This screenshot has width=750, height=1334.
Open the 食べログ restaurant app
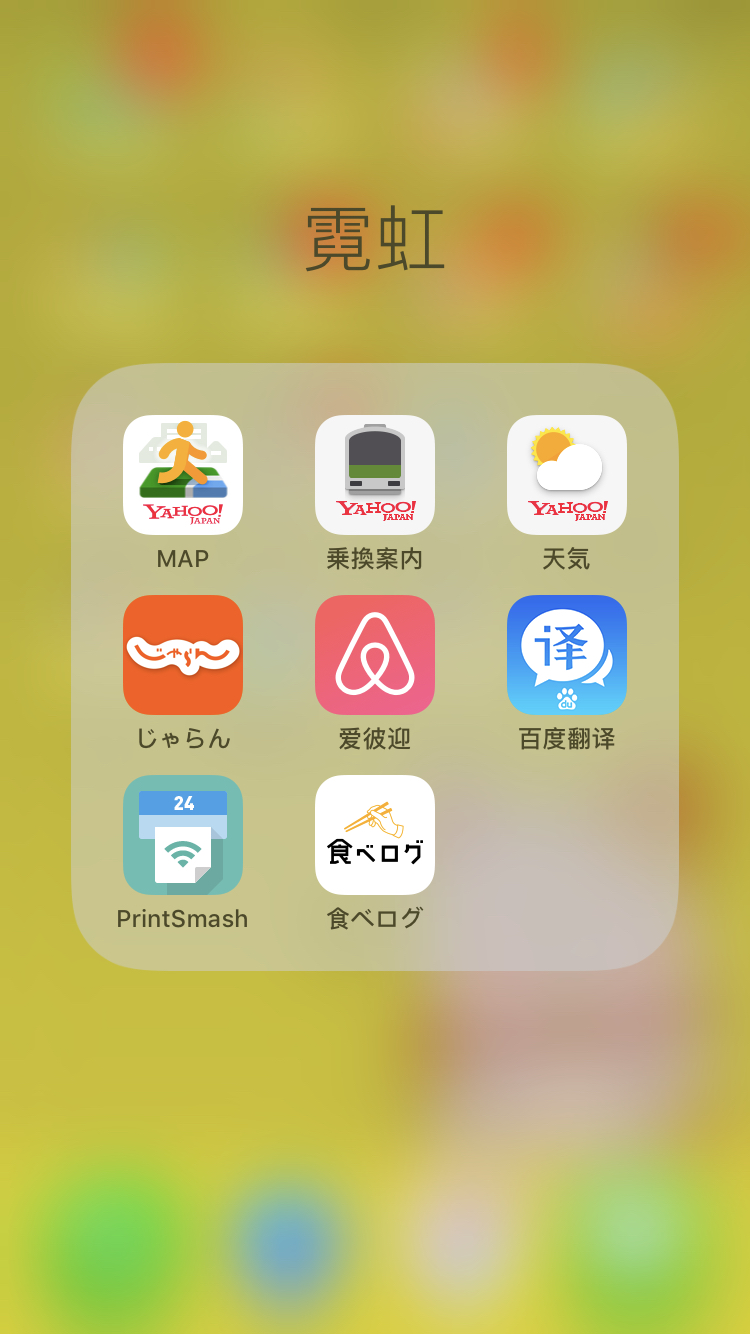(375, 835)
